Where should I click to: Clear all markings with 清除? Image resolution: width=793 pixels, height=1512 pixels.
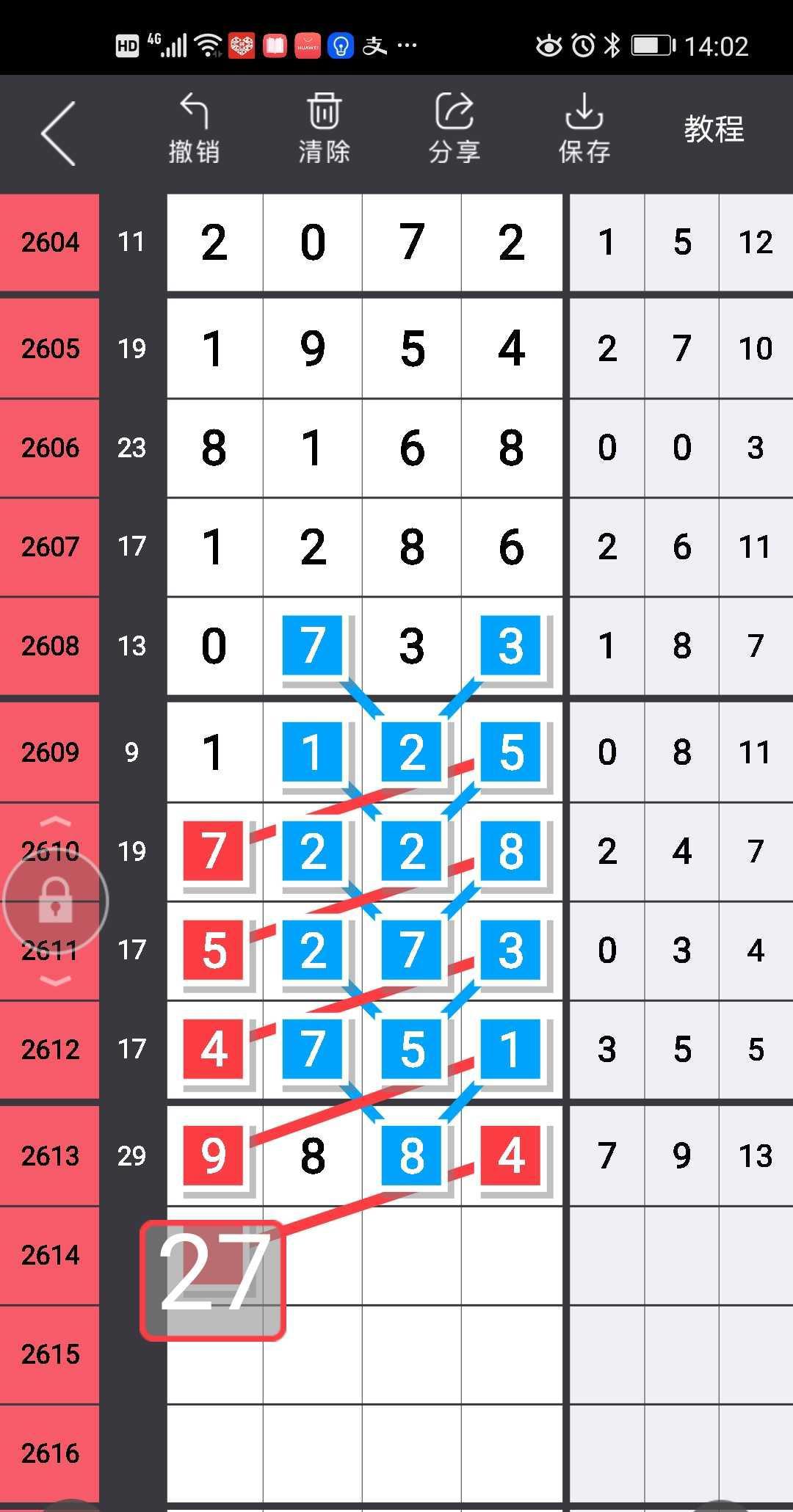click(324, 129)
